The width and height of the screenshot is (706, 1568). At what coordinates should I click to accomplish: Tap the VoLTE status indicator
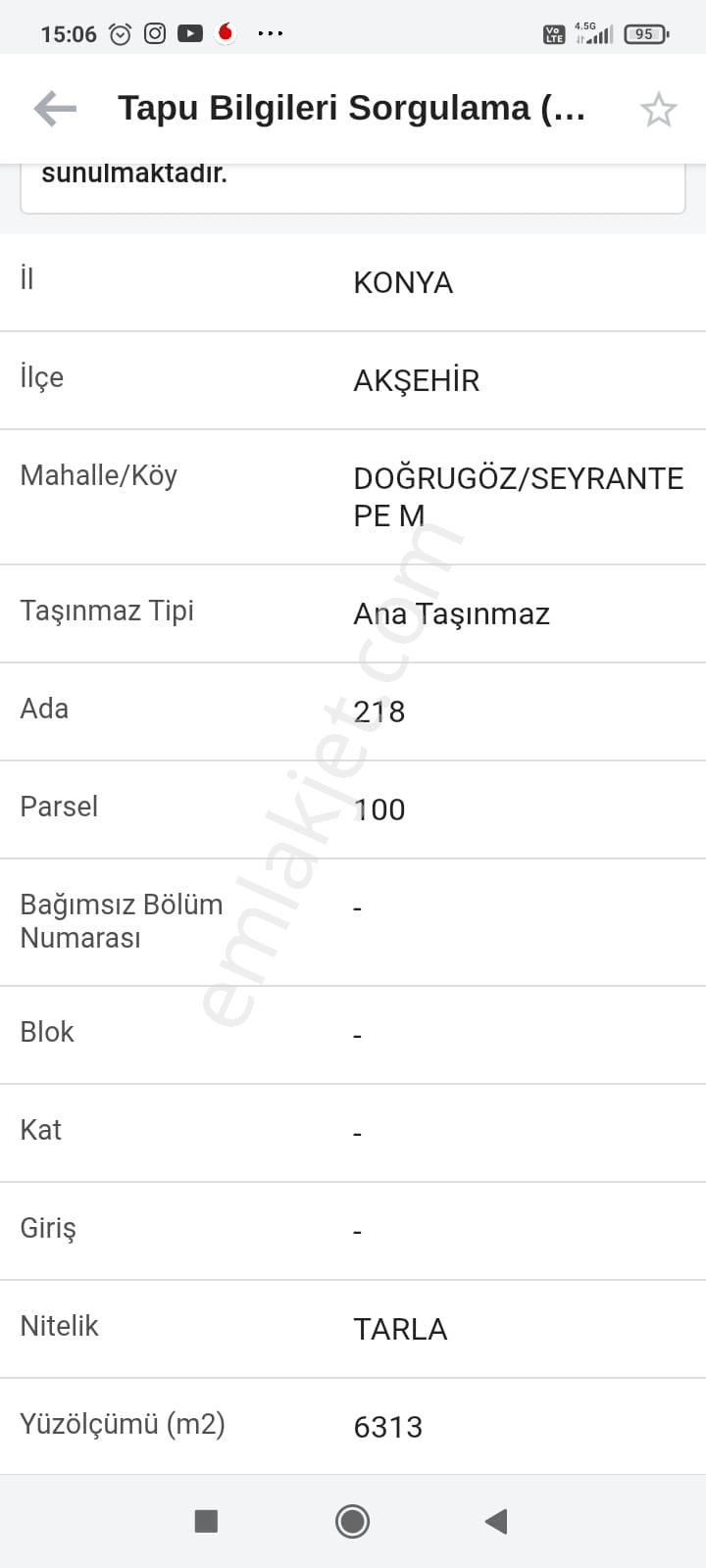(554, 32)
